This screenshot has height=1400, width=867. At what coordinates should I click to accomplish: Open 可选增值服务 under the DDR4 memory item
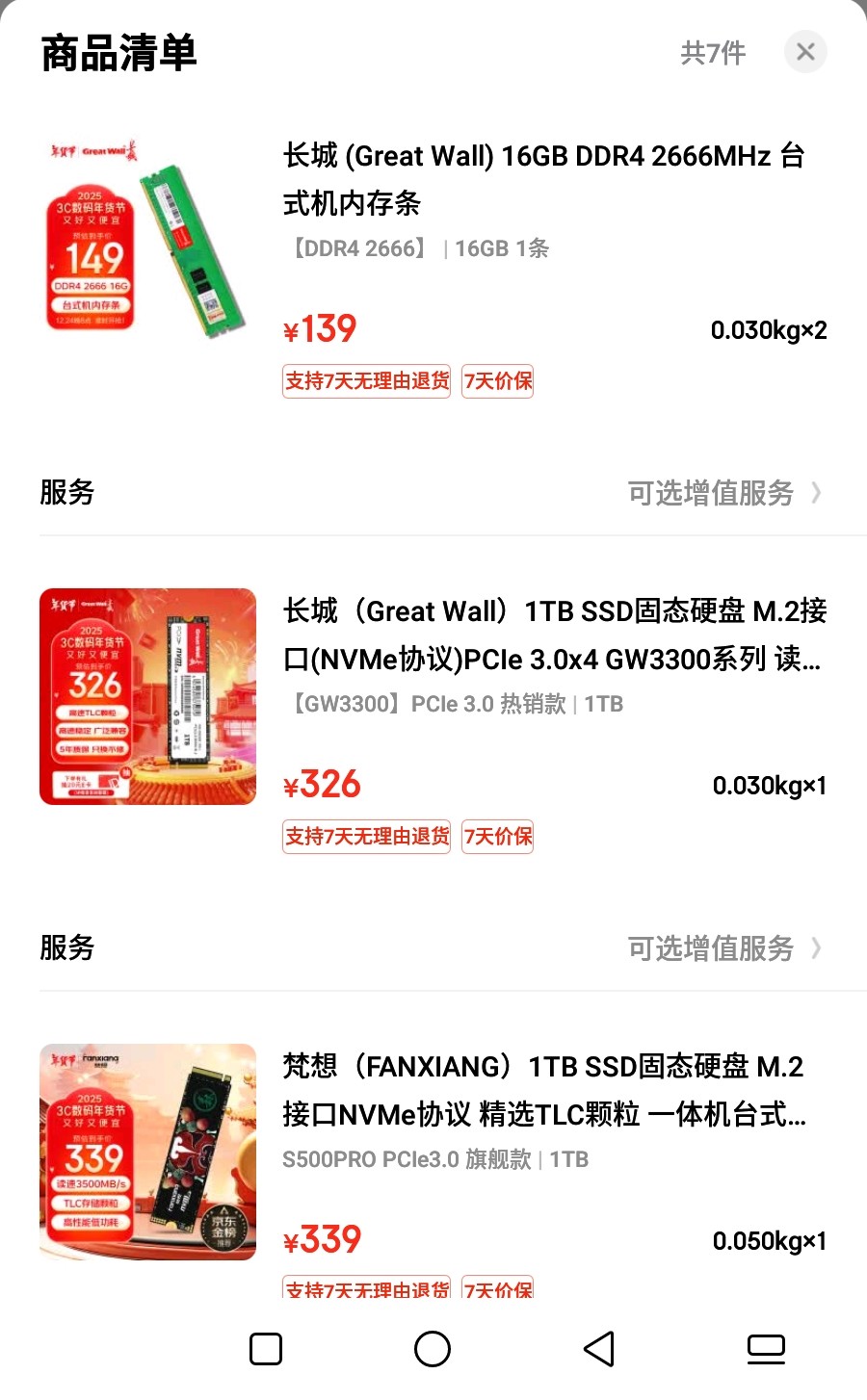(724, 493)
